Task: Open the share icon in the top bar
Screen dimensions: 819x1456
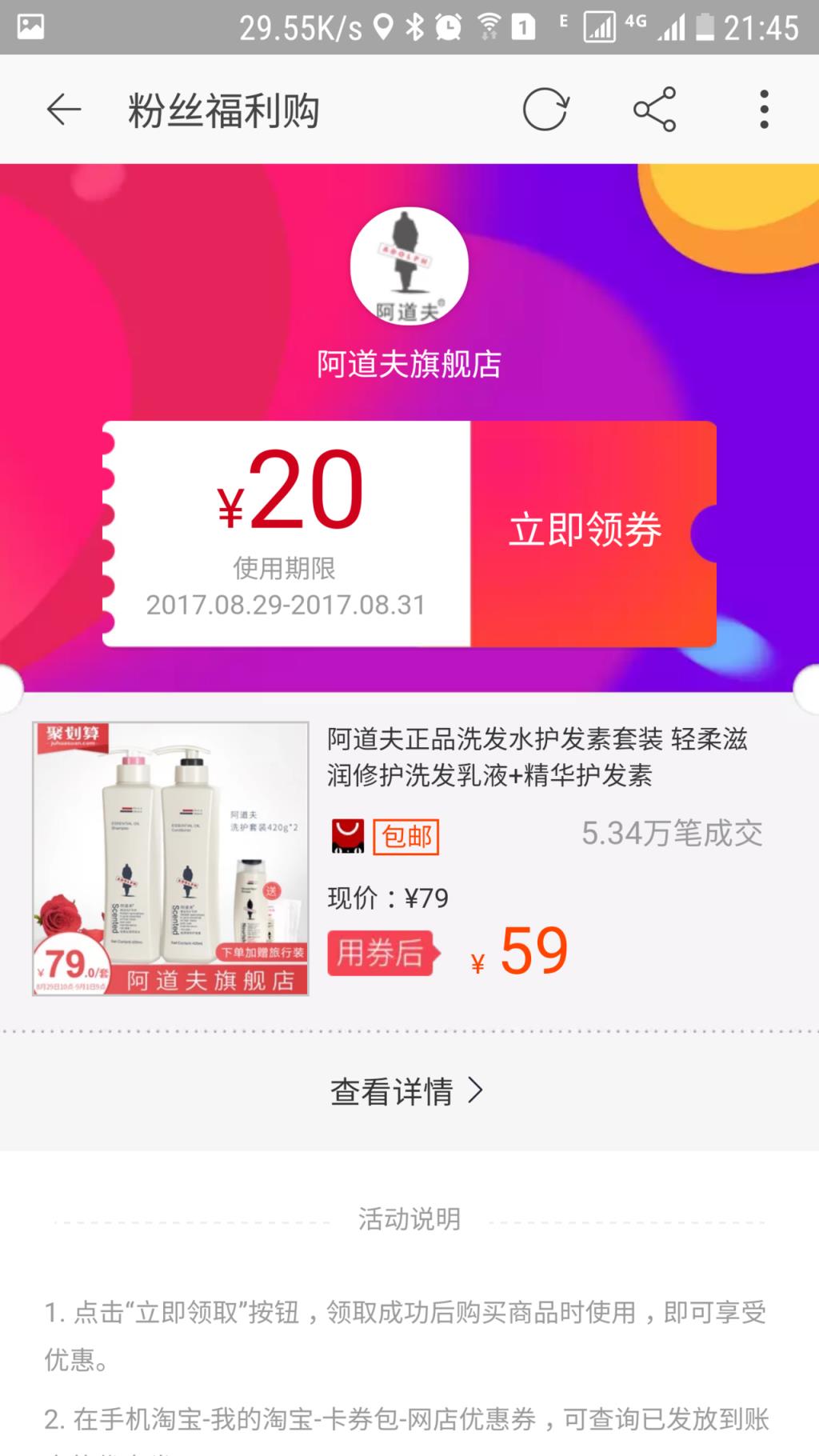Action: (x=654, y=109)
